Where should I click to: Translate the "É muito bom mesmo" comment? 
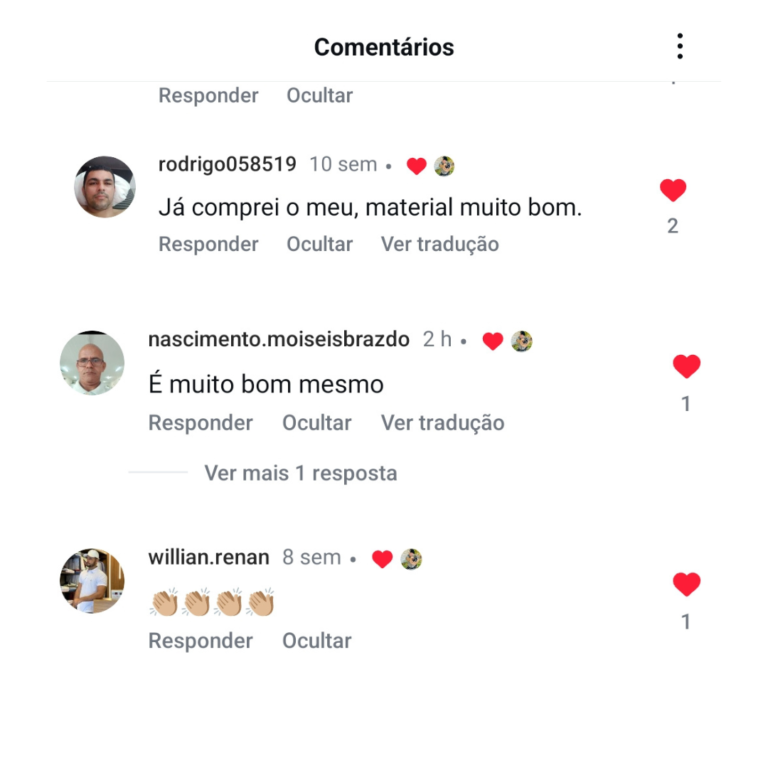coord(442,423)
